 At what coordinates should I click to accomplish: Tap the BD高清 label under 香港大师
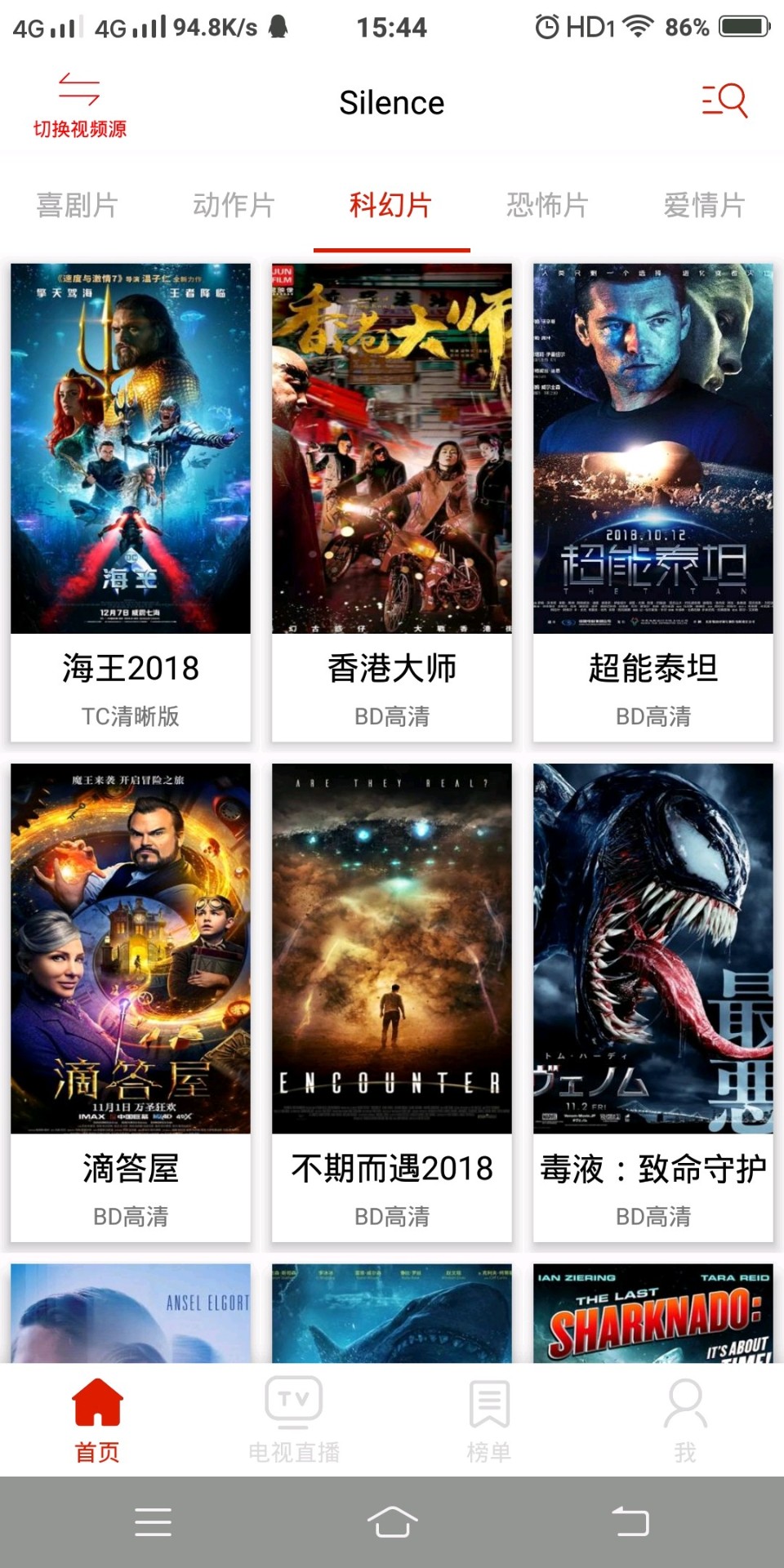tap(392, 716)
